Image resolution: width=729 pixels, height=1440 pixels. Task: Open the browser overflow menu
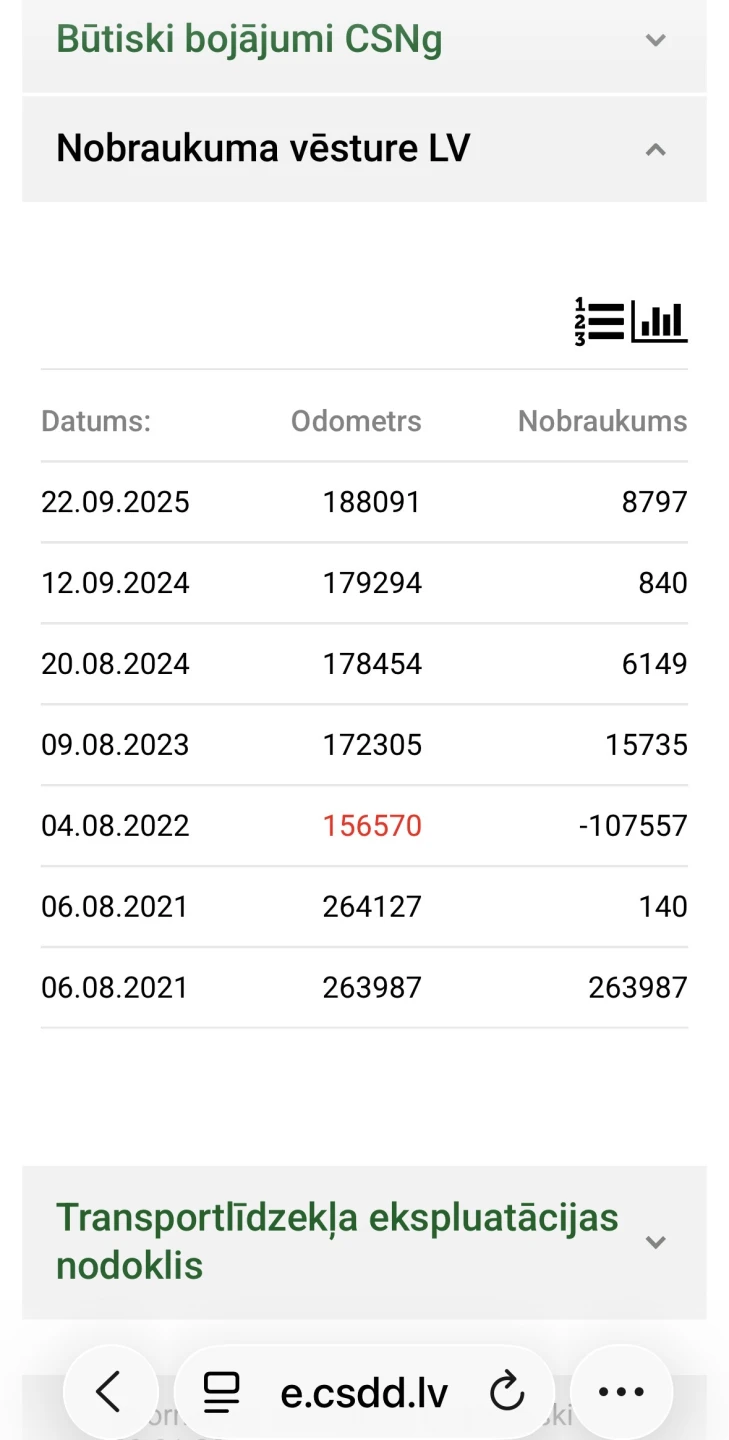[x=621, y=1391]
